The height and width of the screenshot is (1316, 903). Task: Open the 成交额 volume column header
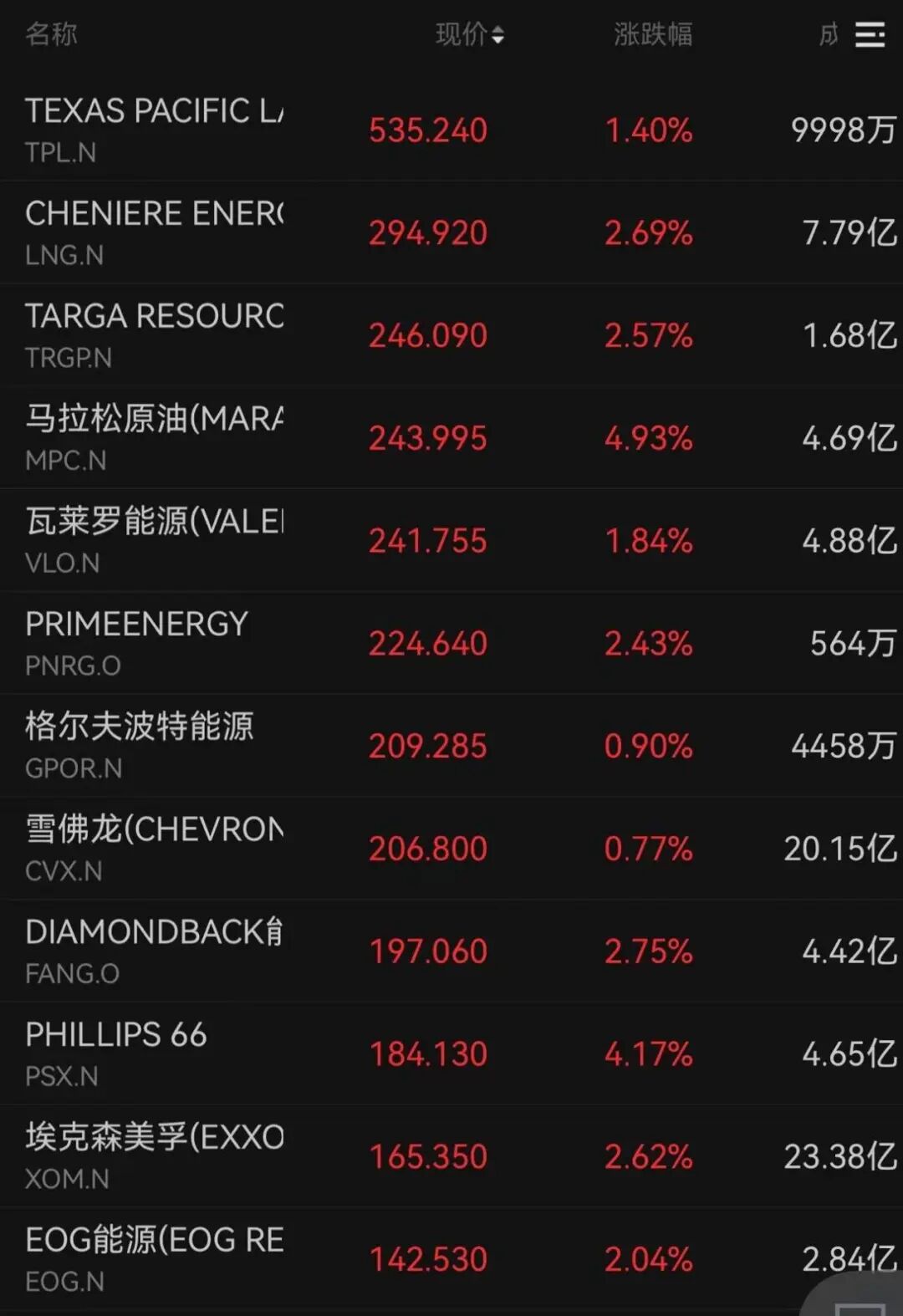(828, 35)
